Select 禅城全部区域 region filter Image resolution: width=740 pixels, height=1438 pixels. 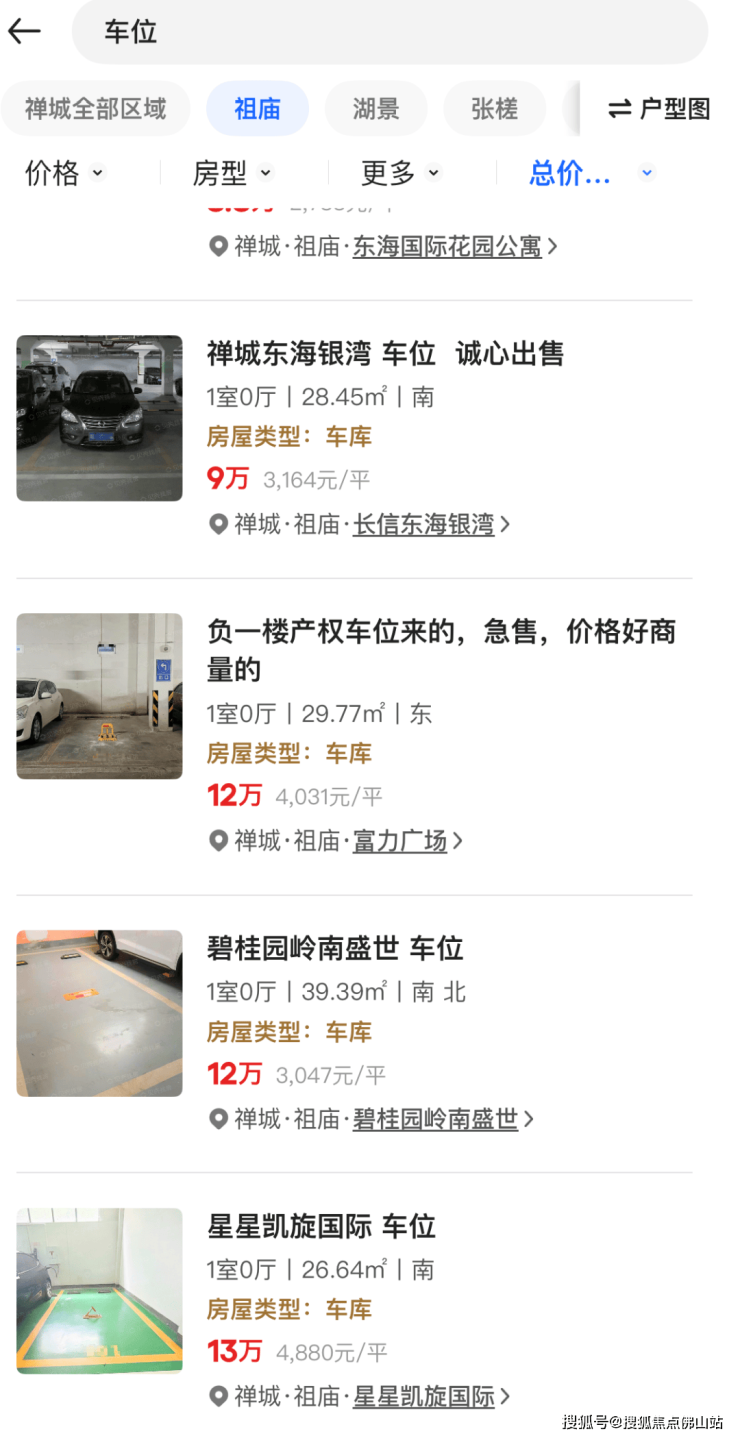coord(96,108)
